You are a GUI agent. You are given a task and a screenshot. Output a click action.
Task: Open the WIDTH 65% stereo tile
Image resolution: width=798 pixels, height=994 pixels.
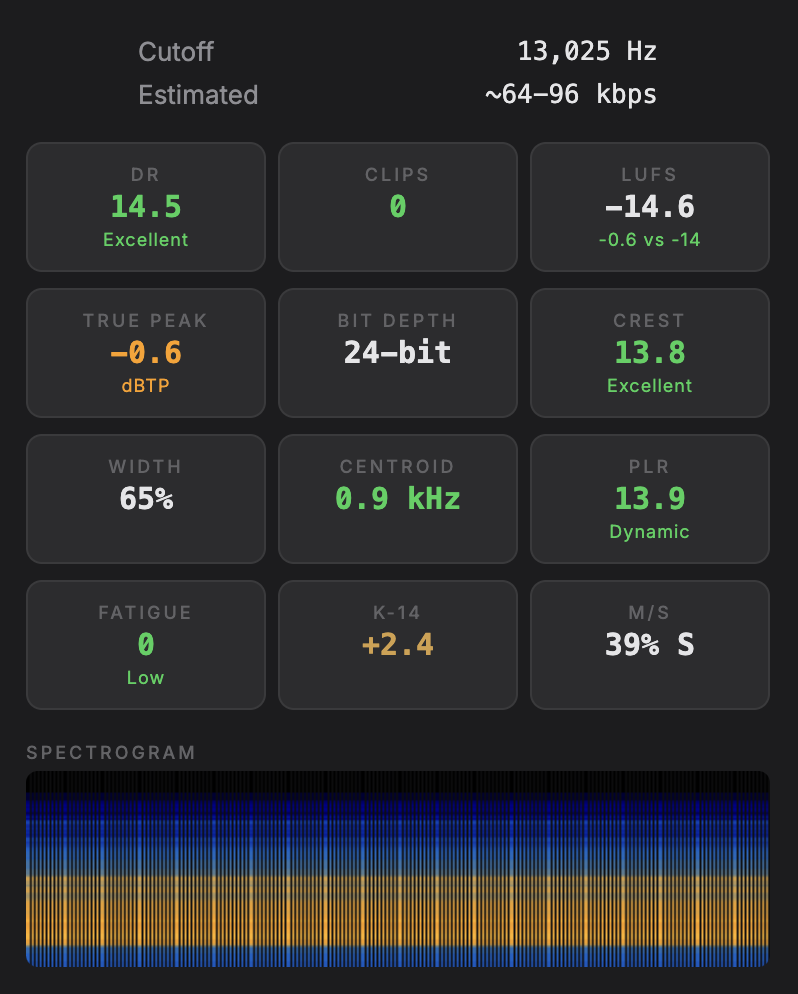click(146, 498)
